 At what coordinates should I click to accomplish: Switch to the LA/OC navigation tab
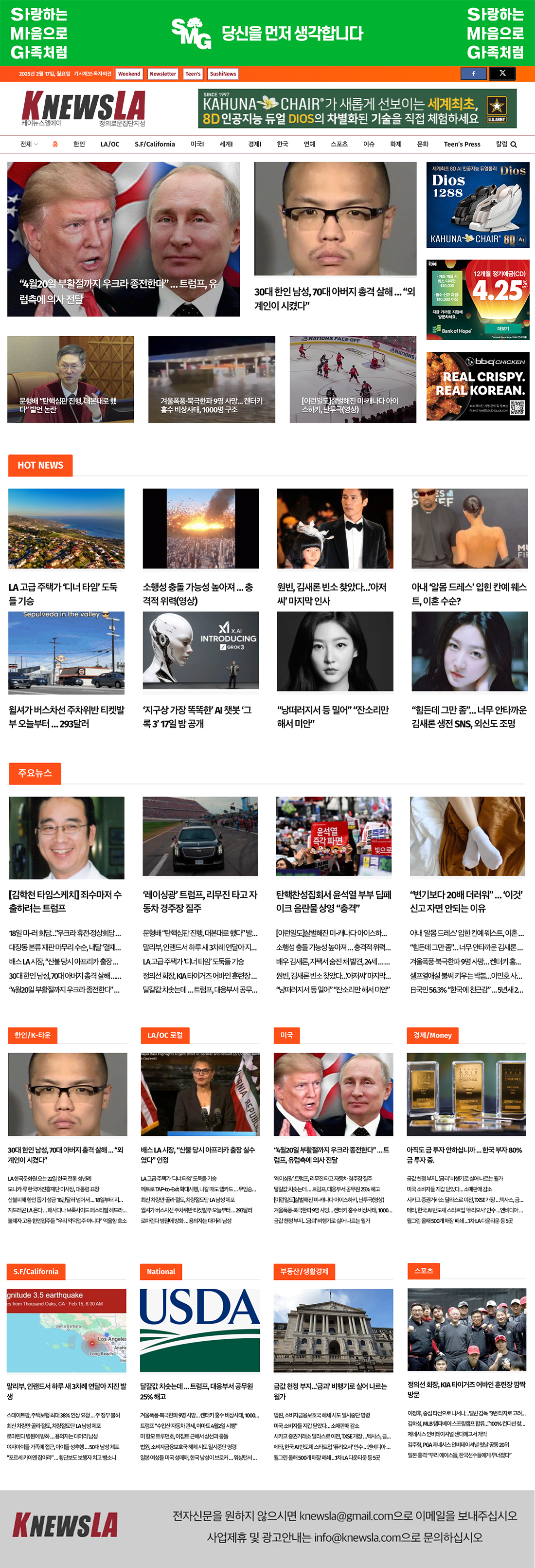(109, 144)
